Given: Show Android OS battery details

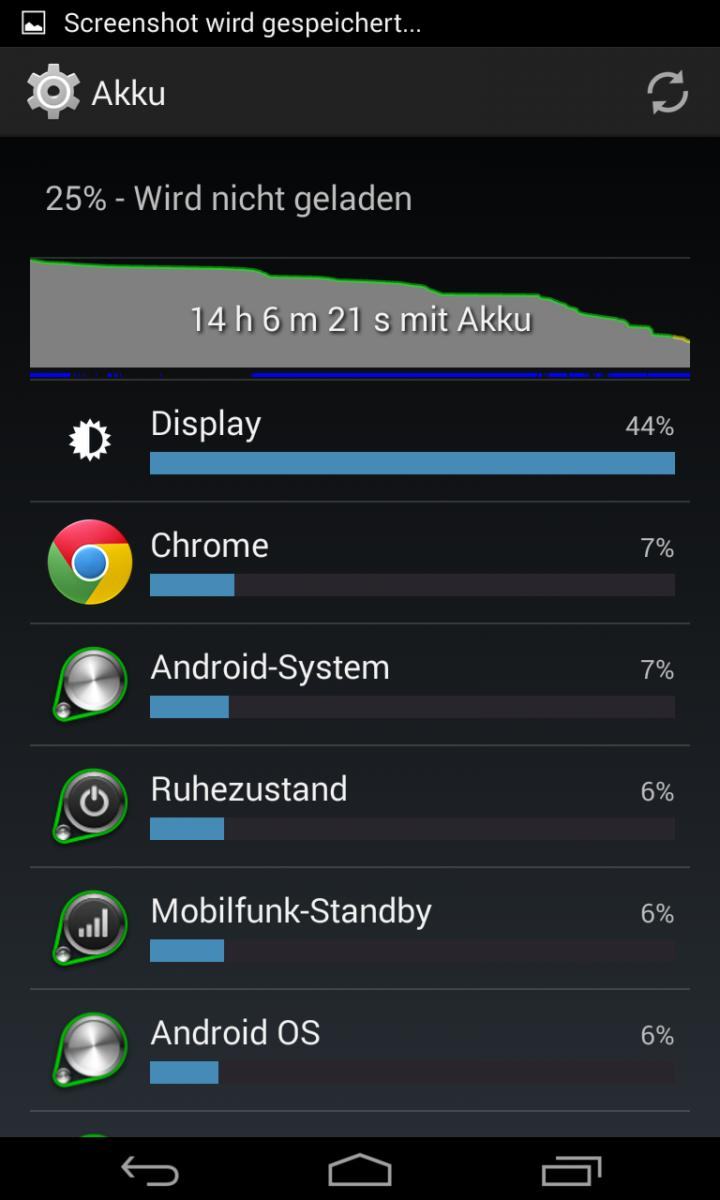Looking at the screenshot, I should pyautogui.click(x=360, y=1051).
